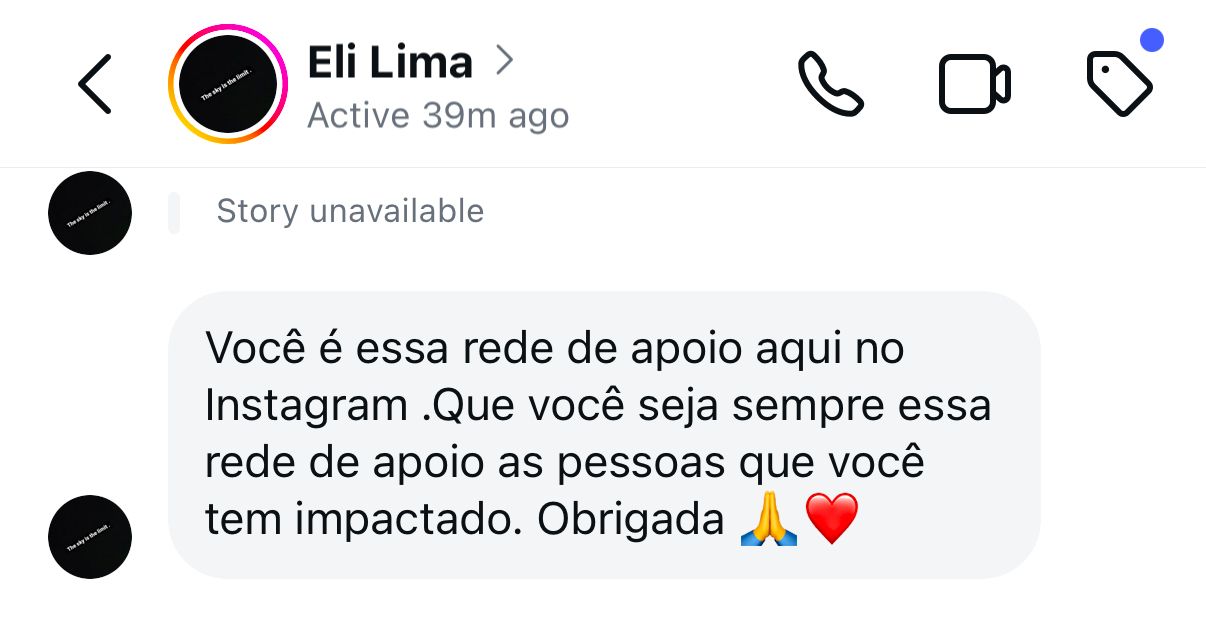Open sender's avatar beside the Obrigada message

point(90,536)
